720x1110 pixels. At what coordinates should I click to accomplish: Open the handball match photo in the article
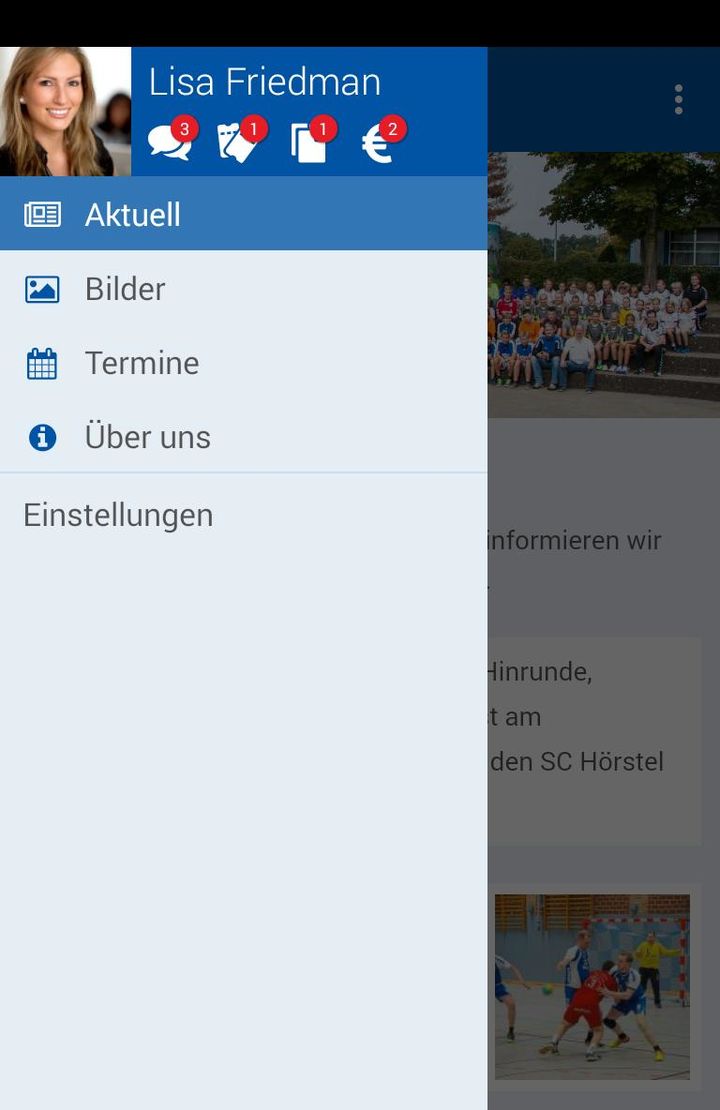pyautogui.click(x=592, y=985)
